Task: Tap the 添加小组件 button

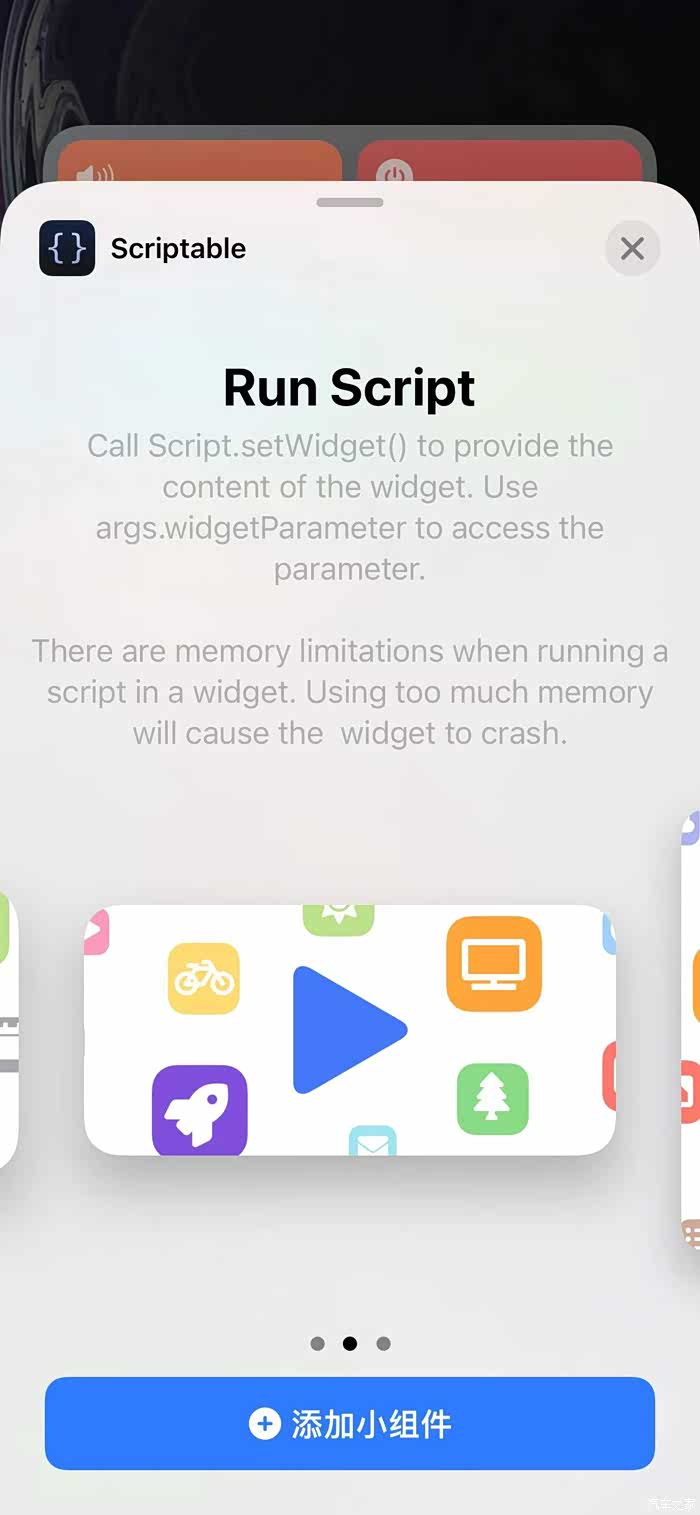Action: click(x=350, y=1423)
